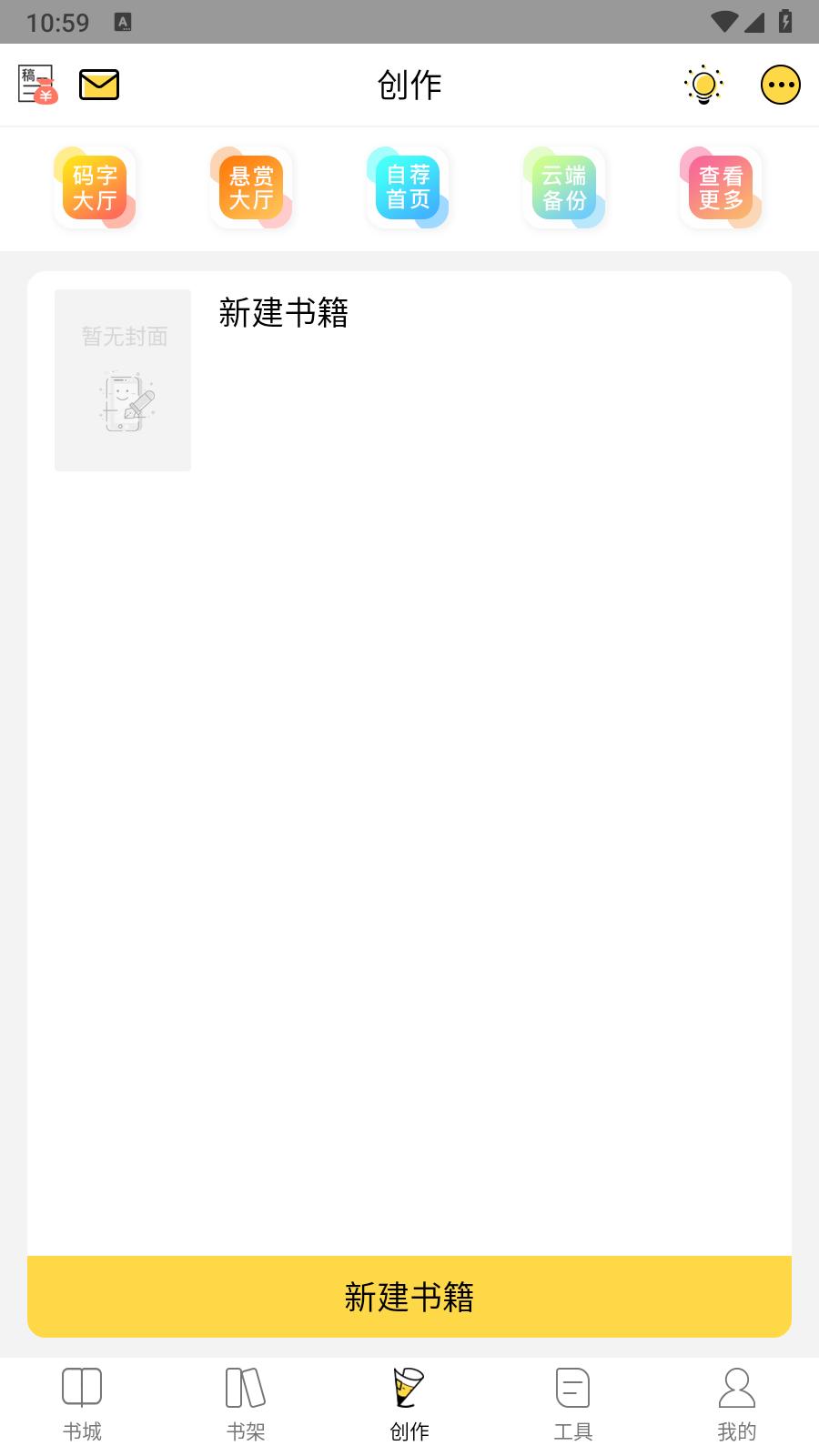Go to the 工具 tab
Image resolution: width=819 pixels, height=1456 pixels.
coord(573,1404)
